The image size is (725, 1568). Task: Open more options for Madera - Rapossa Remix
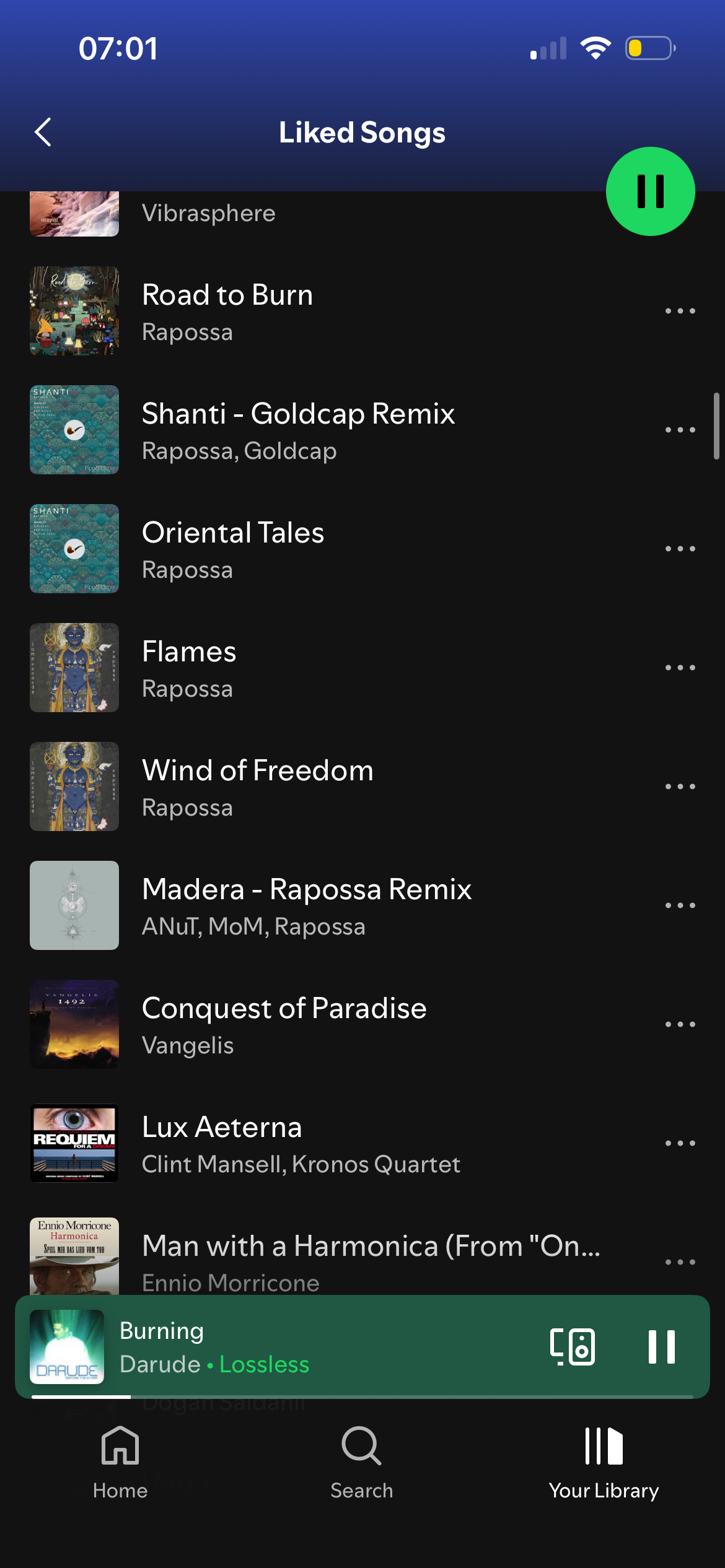point(680,905)
